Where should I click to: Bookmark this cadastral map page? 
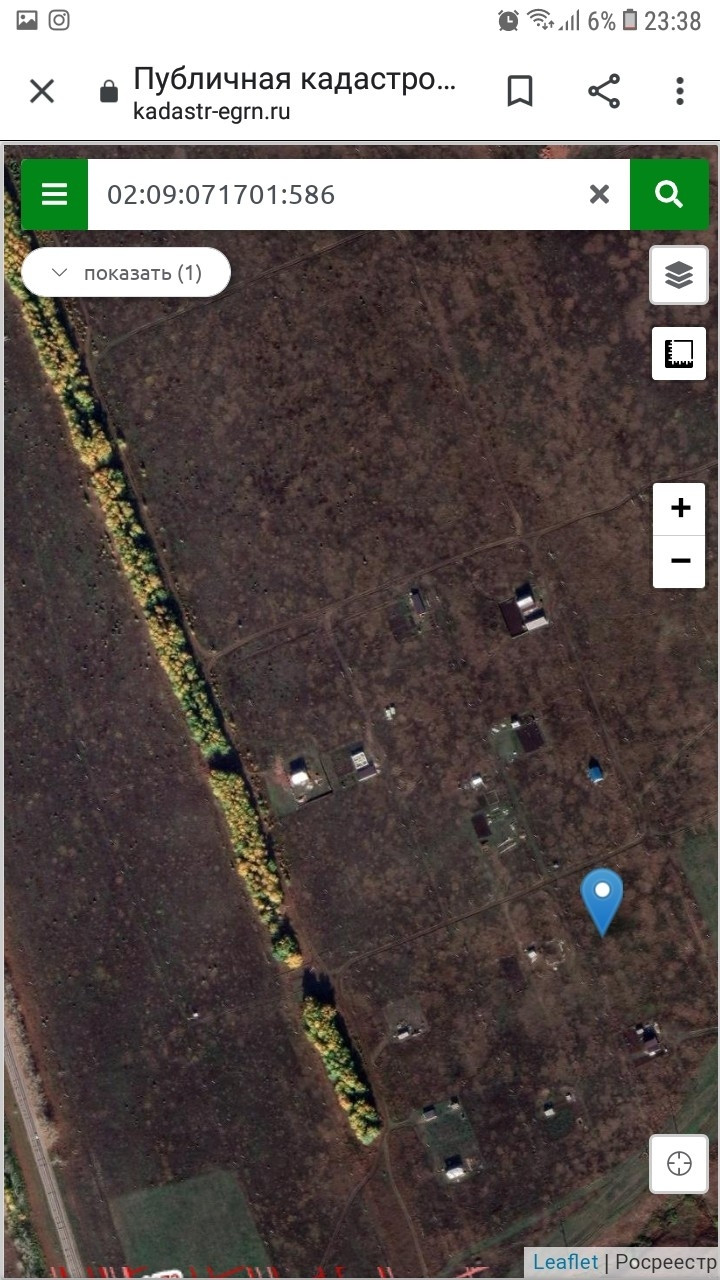tap(519, 92)
